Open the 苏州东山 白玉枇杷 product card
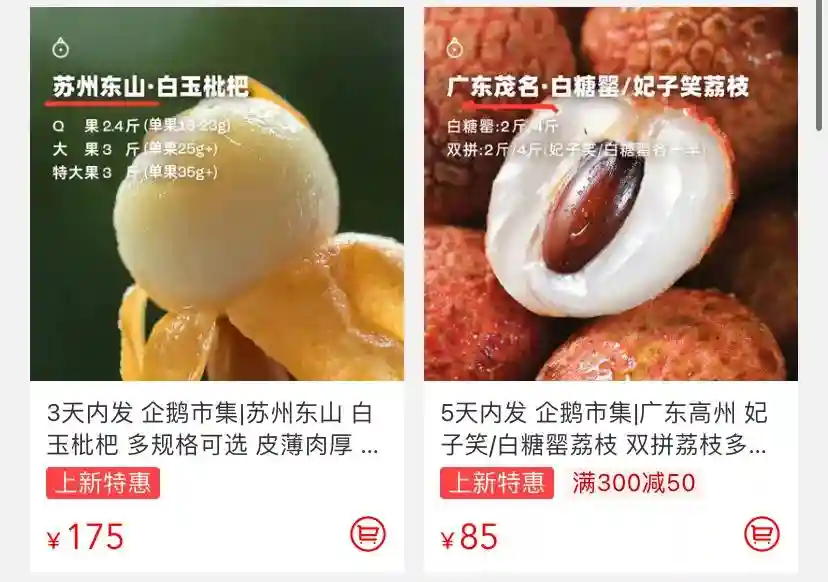828x582 pixels. [217, 200]
